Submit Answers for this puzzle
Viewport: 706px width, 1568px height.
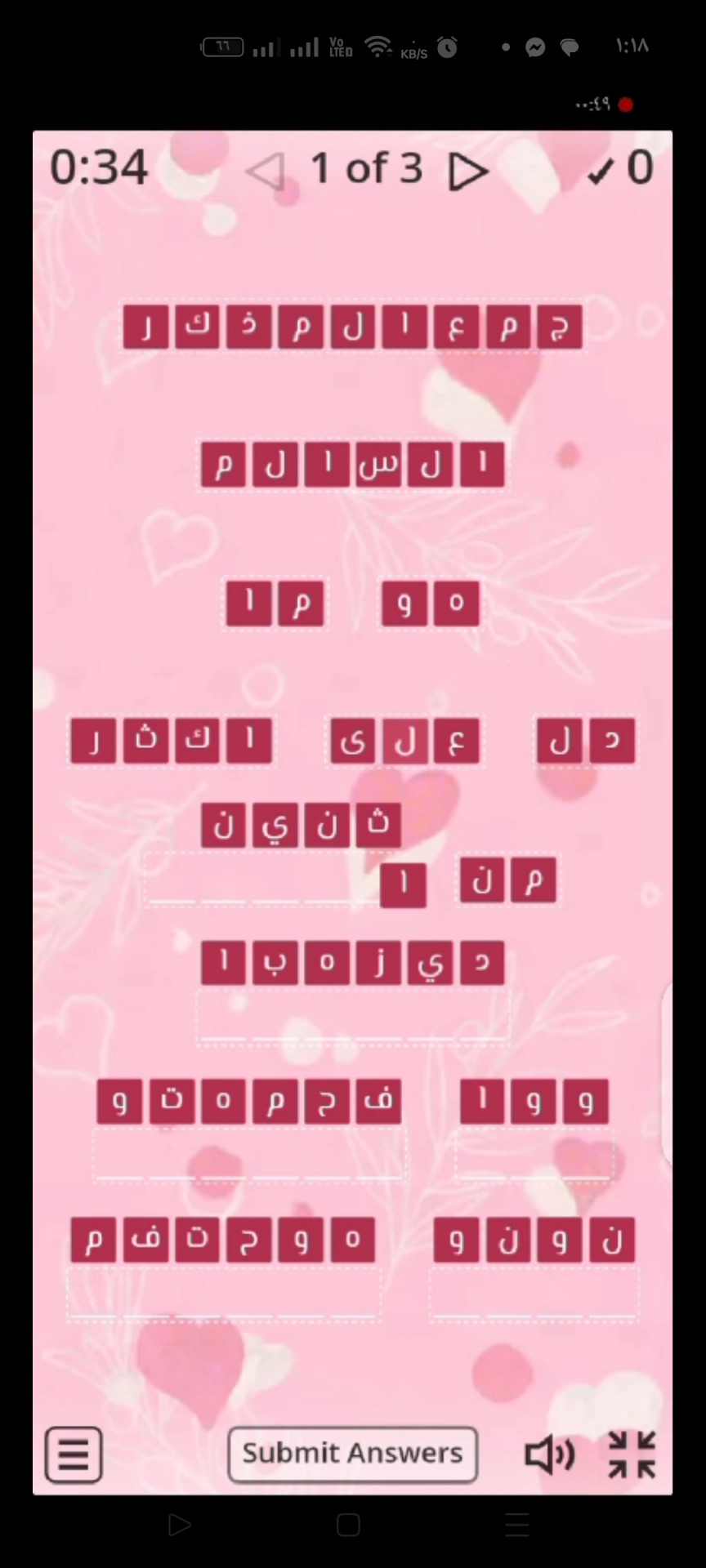(352, 1454)
